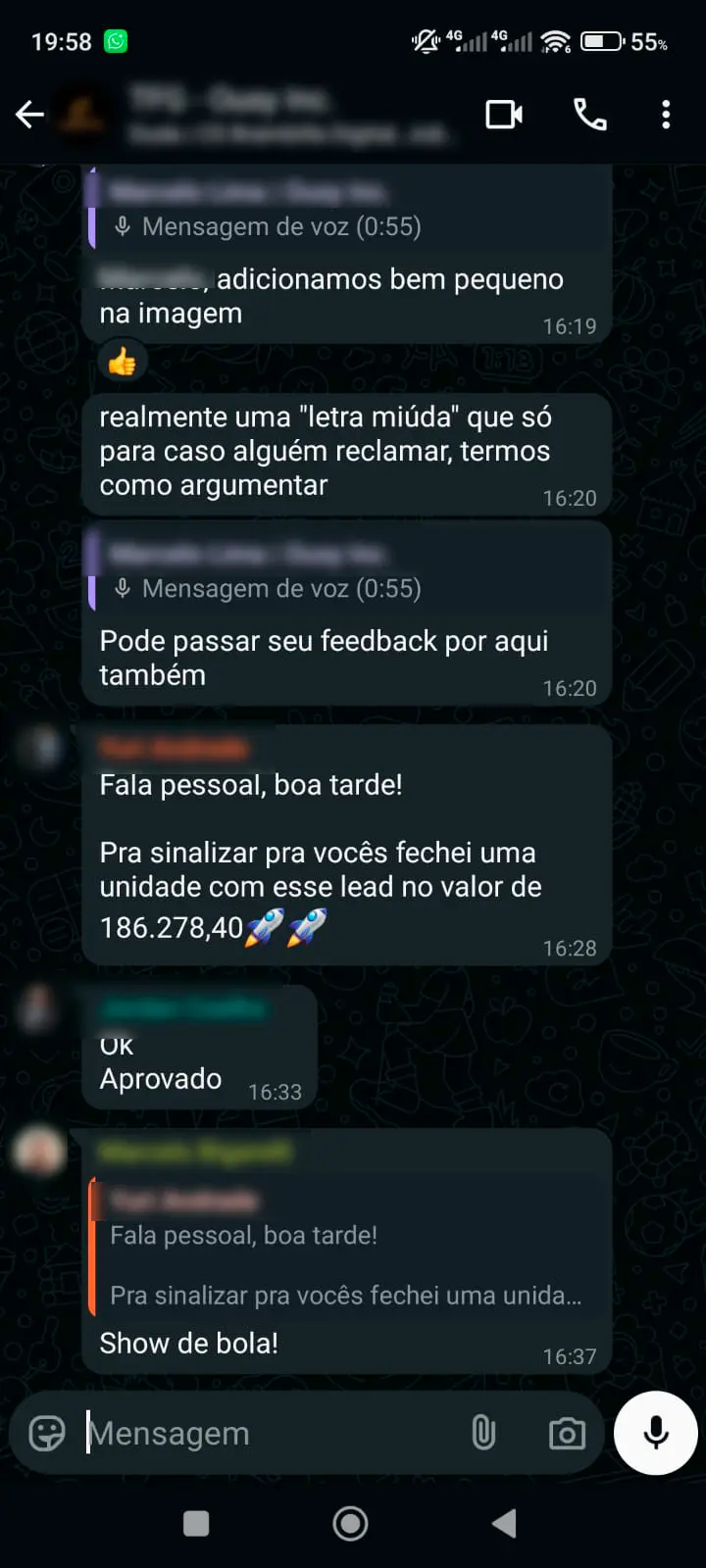Screen dimensions: 706x1568
Task: Attach a file with the paperclip
Action: point(482,1433)
